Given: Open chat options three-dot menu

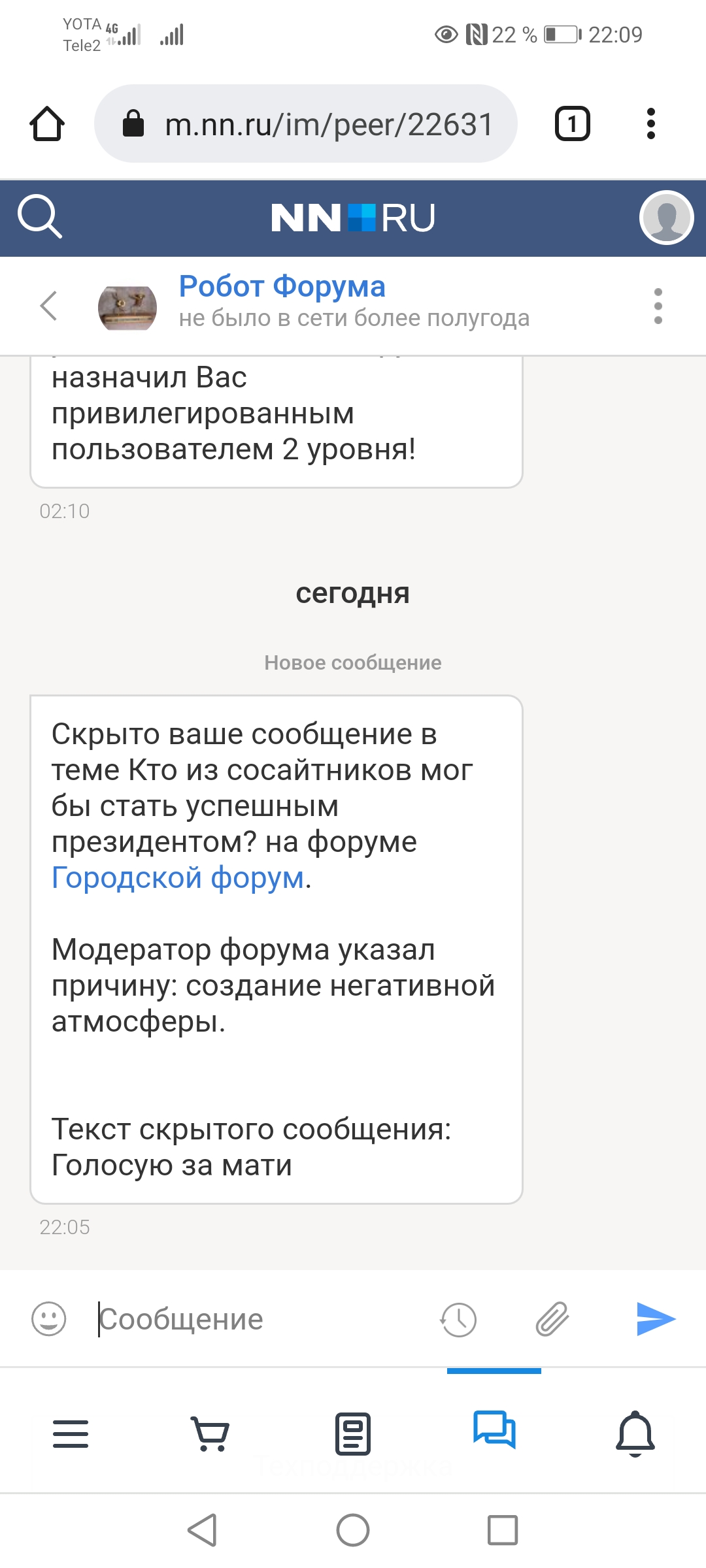Looking at the screenshot, I should [x=658, y=306].
